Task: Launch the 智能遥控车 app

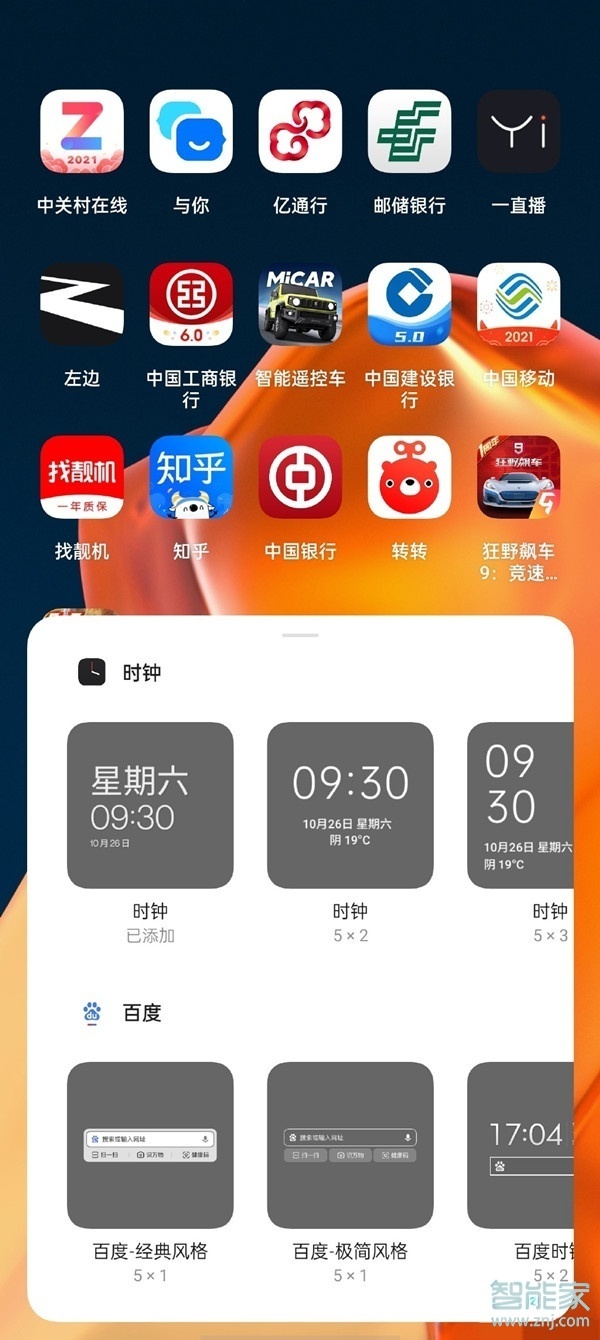Action: (x=300, y=304)
